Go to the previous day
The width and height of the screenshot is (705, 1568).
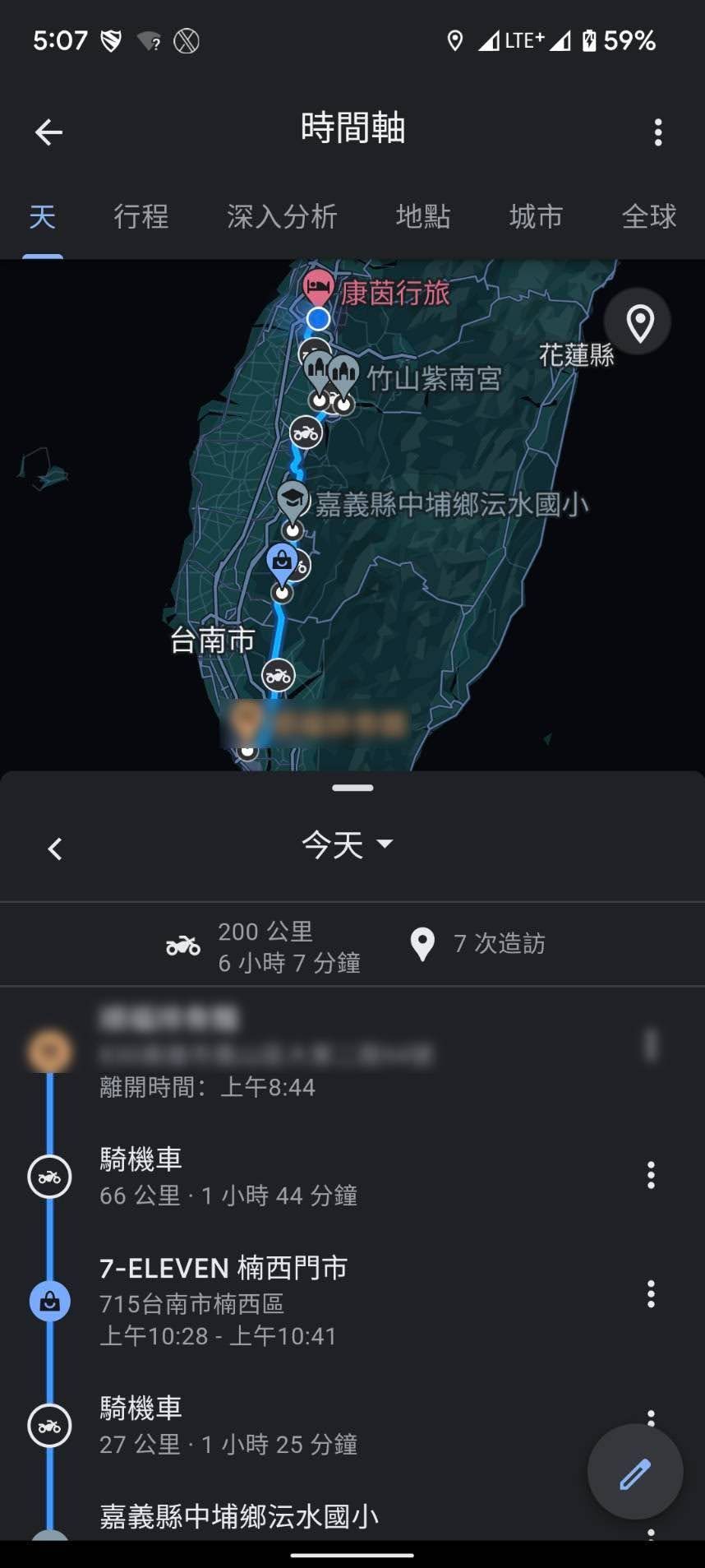[55, 849]
